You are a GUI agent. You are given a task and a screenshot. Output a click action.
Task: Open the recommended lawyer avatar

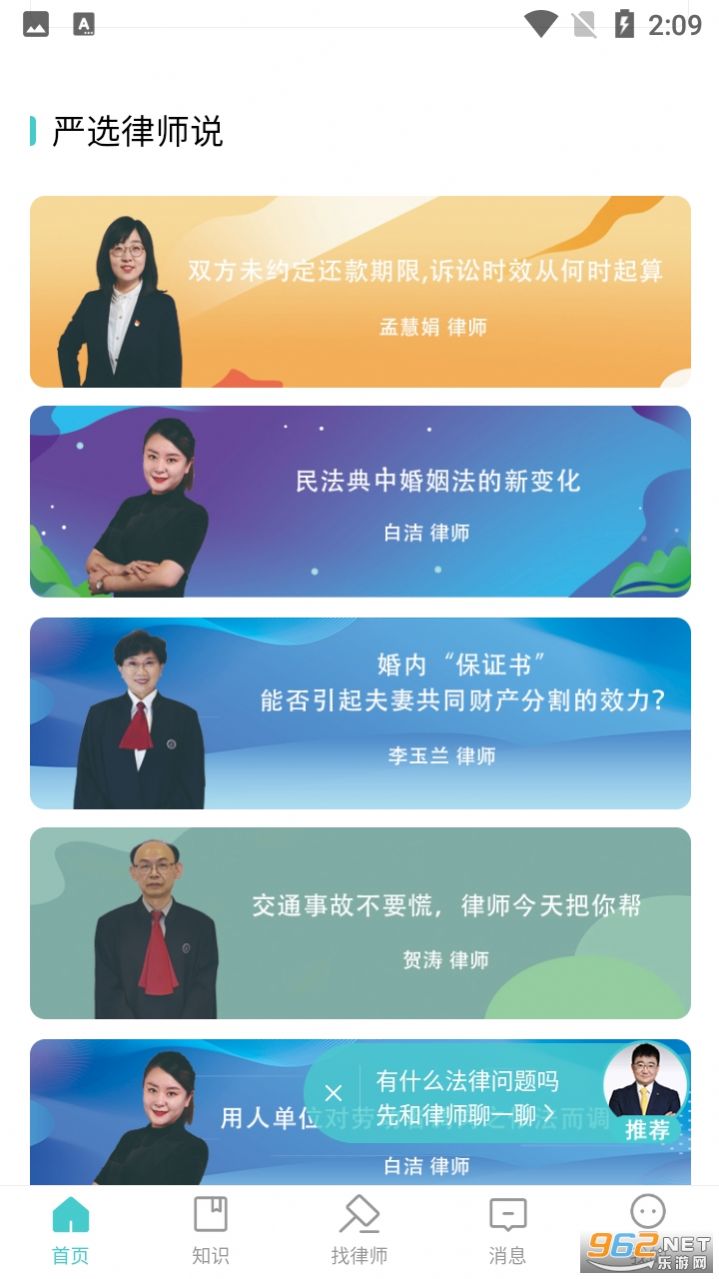pyautogui.click(x=645, y=1091)
